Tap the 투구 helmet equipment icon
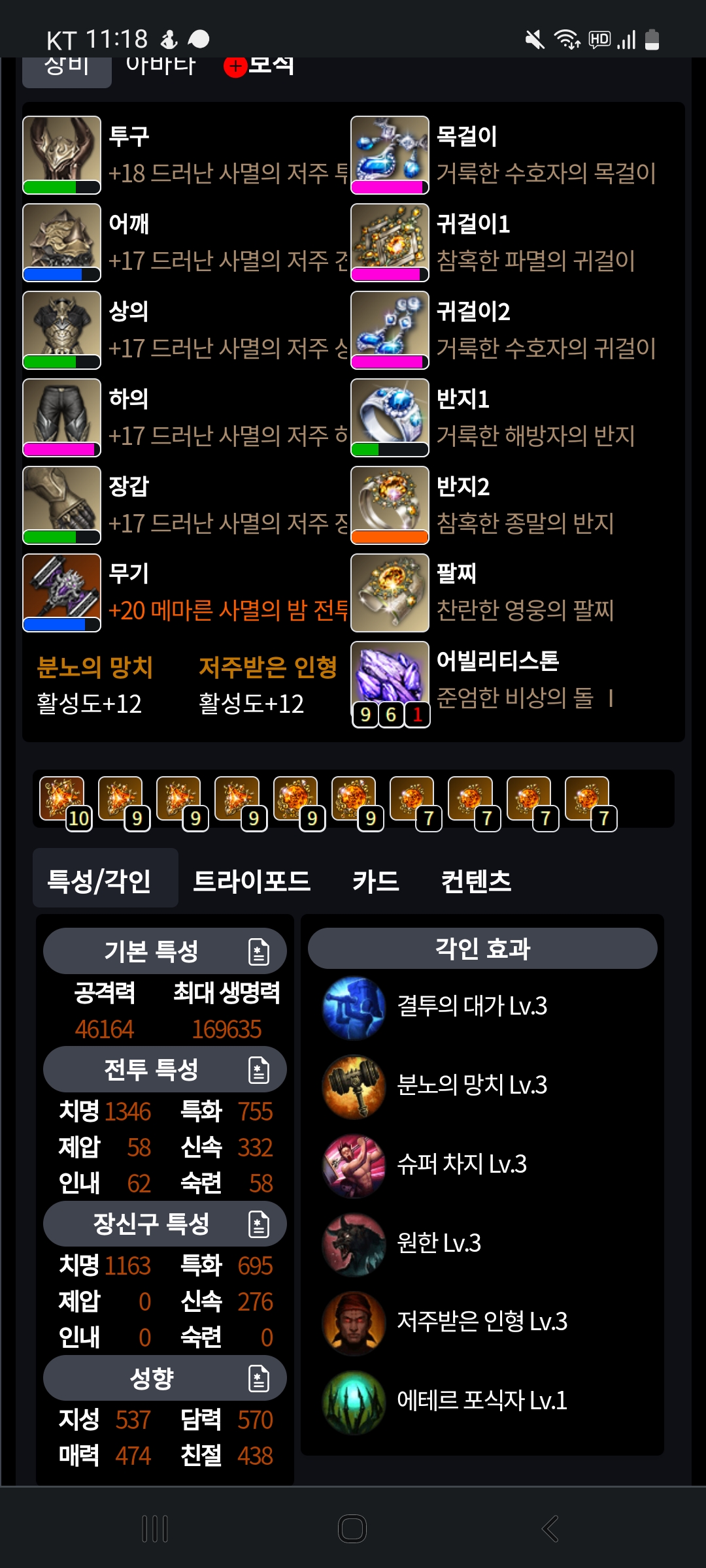This screenshot has height=1568, width=706. (62, 155)
